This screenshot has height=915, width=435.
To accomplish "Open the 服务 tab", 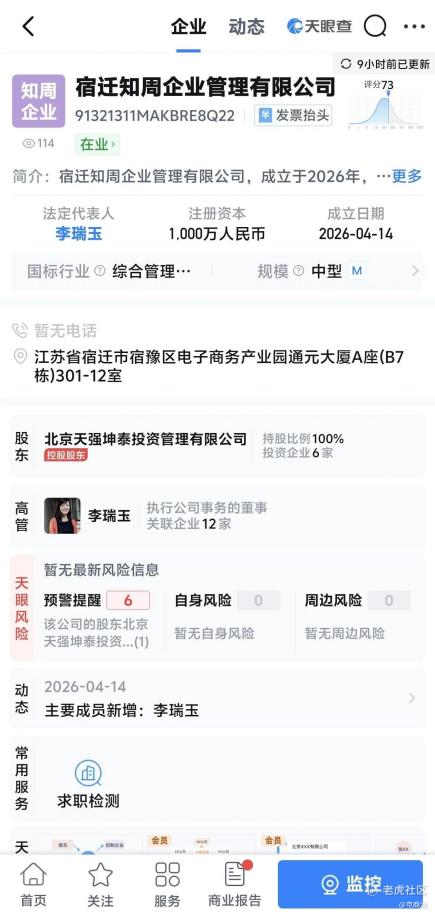I will tap(168, 885).
